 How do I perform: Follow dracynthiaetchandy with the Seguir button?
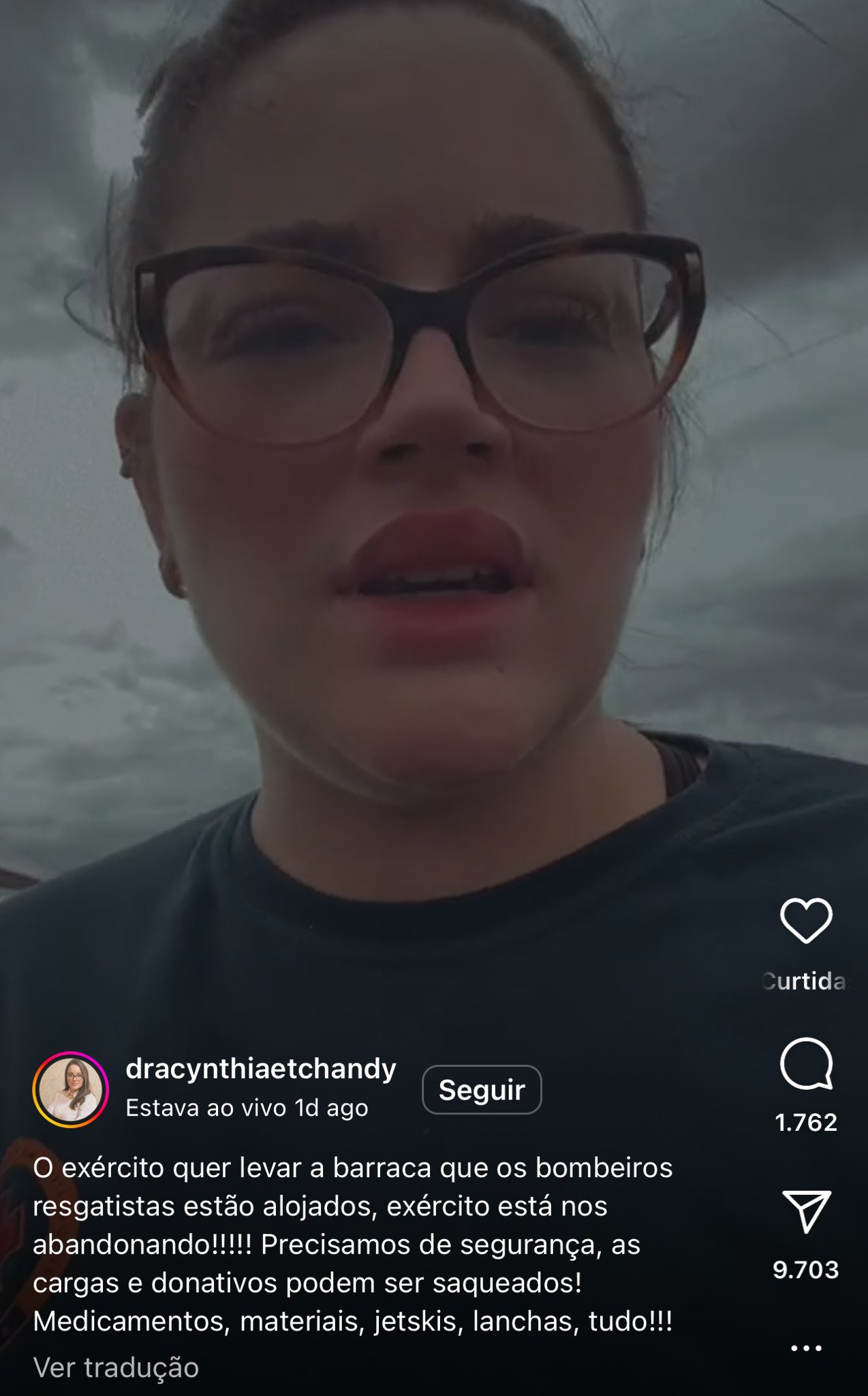click(x=482, y=1090)
